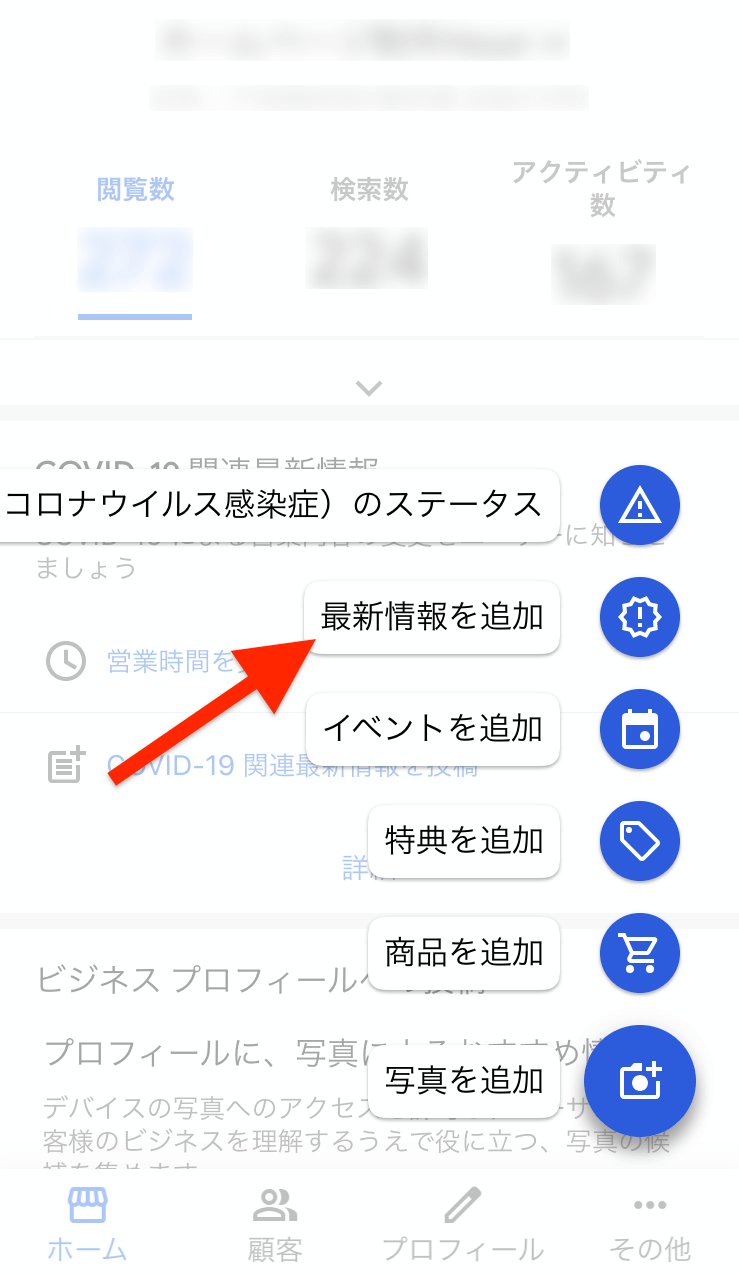Tap the 最新情報を追加 label
Viewport: 739px width, 1275px height.
point(431,617)
